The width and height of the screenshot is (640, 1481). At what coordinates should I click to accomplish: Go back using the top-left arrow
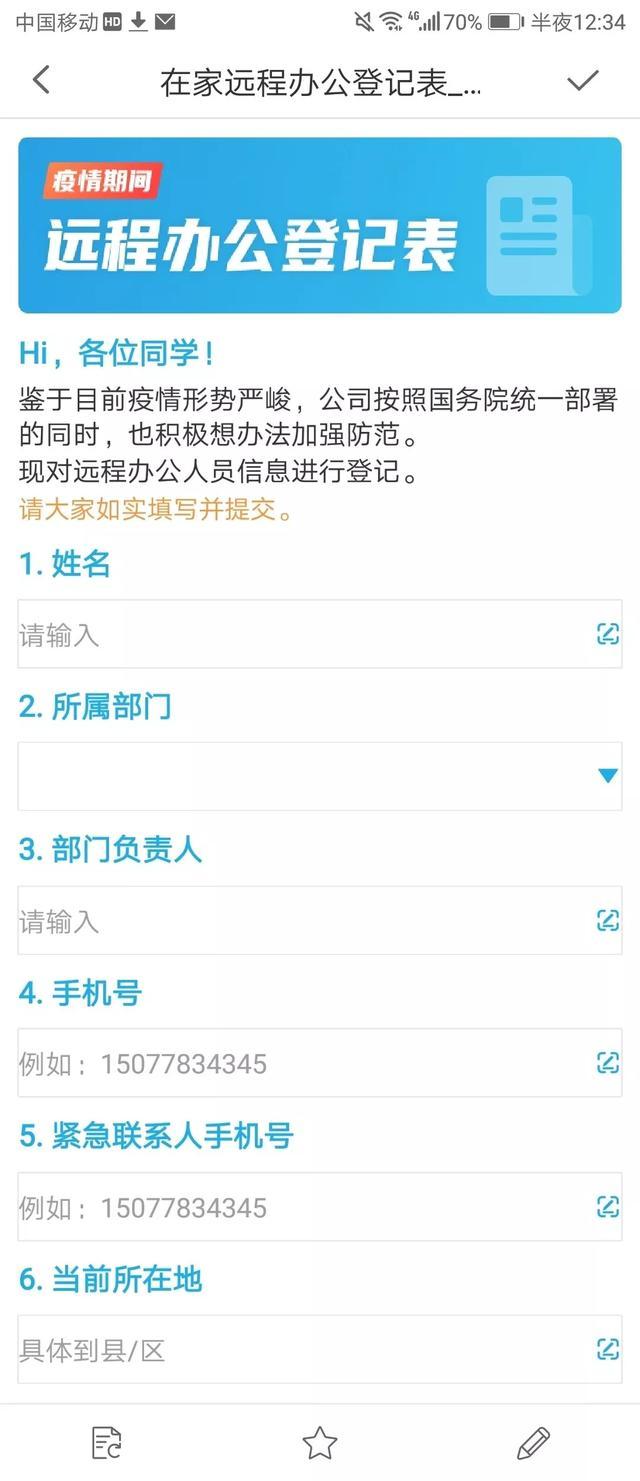(x=41, y=81)
